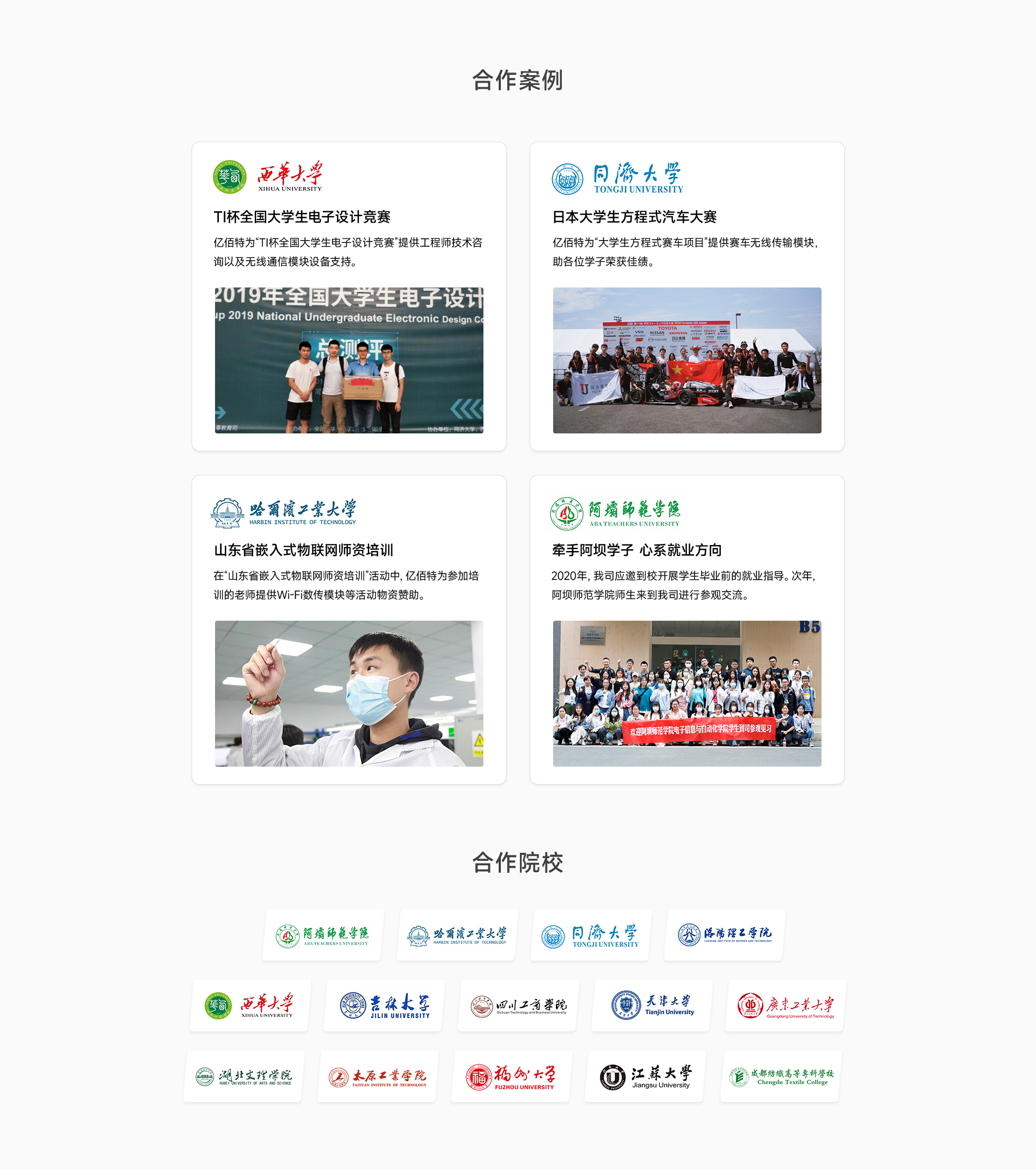The height and width of the screenshot is (1169, 1036).
Task: Open the Tongji University Formula racing case card
Action: (686, 296)
